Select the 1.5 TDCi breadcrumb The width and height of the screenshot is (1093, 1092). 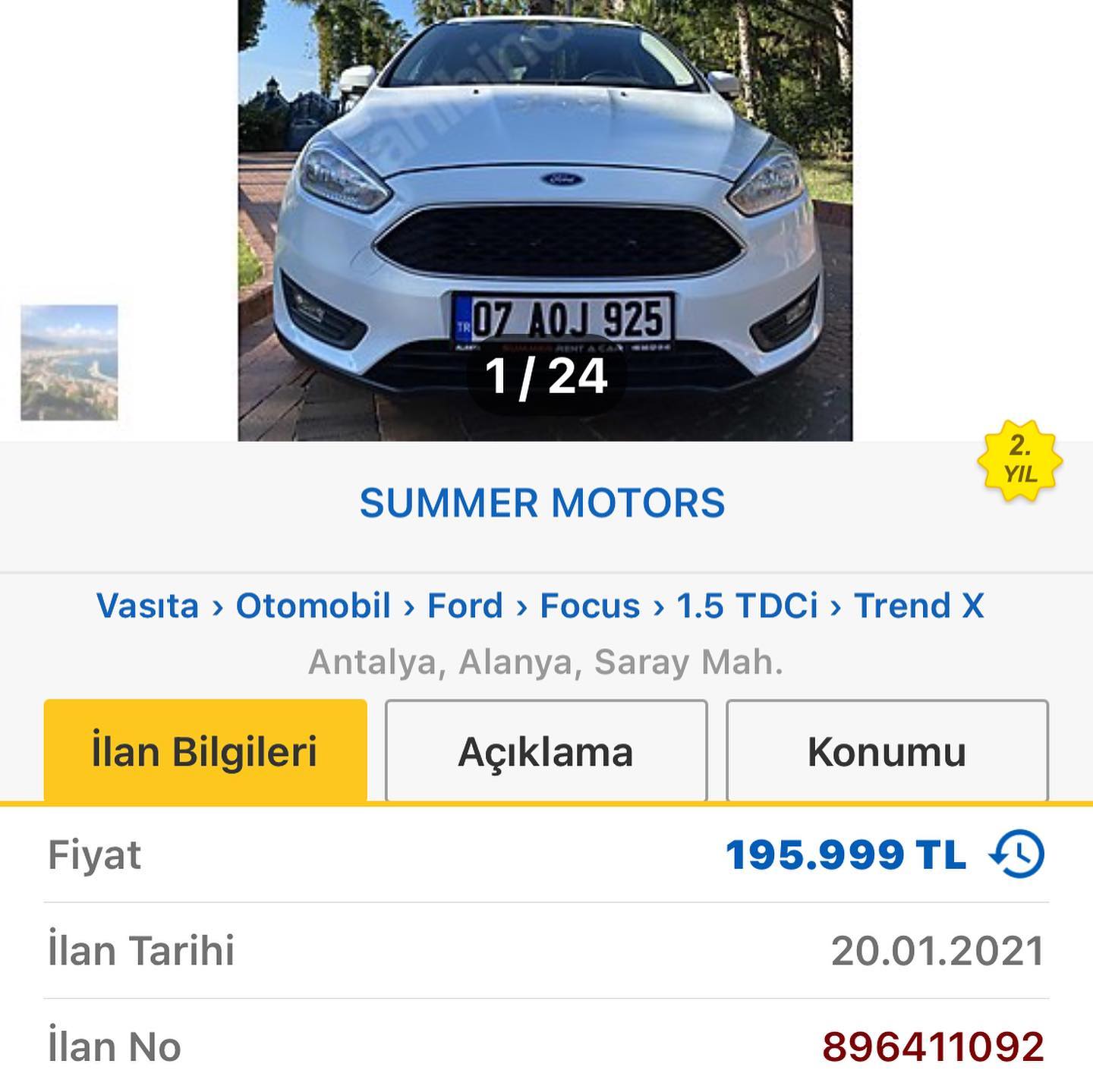(x=747, y=606)
